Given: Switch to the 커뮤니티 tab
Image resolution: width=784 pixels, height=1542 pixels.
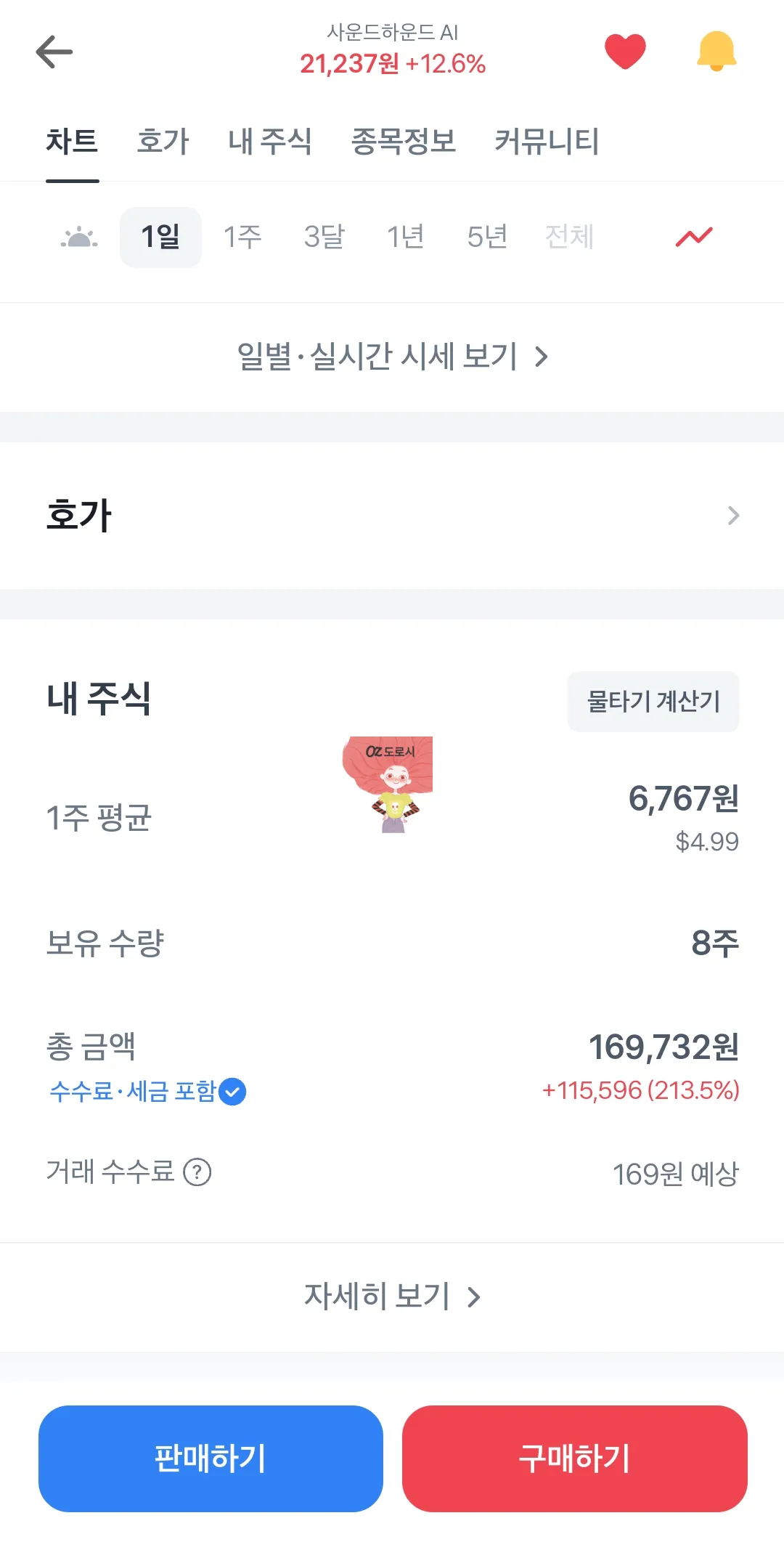Looking at the screenshot, I should click(547, 142).
